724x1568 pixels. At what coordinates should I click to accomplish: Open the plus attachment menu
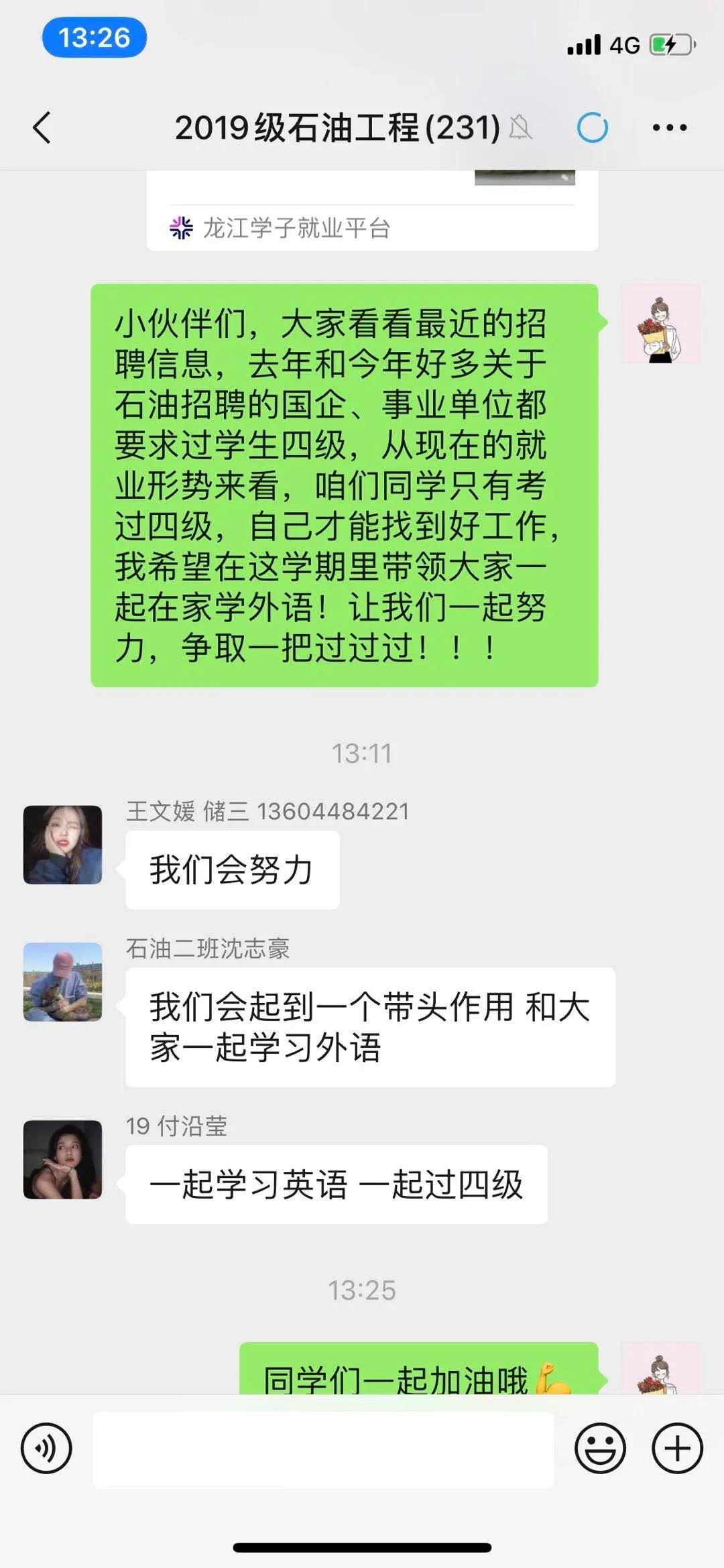point(677,1448)
